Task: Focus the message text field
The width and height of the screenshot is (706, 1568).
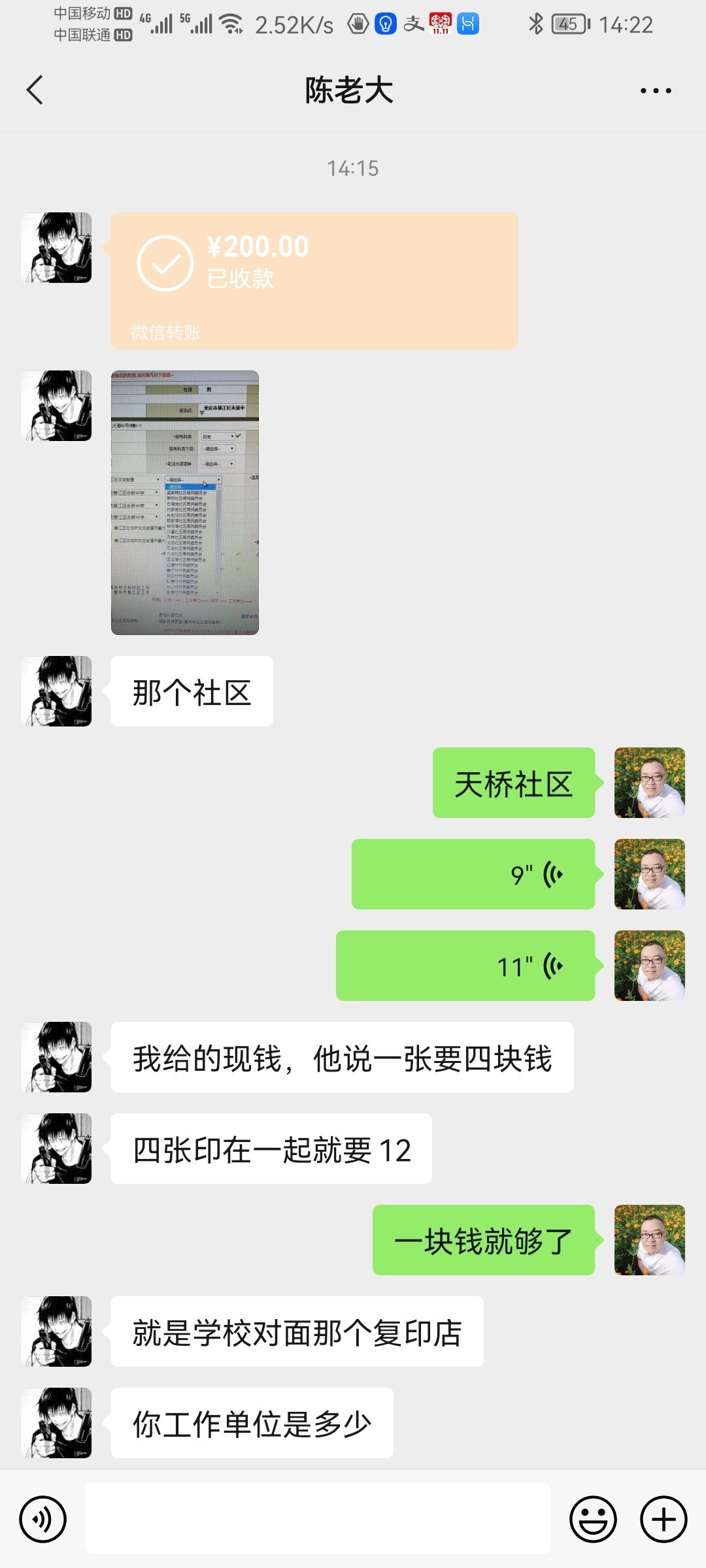Action: [317, 1518]
